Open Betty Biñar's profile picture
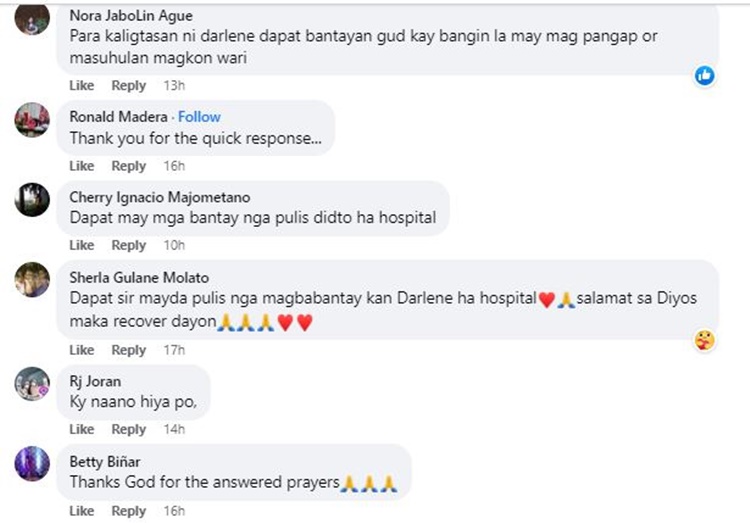Screen dimensions: 750x523 tap(32, 464)
